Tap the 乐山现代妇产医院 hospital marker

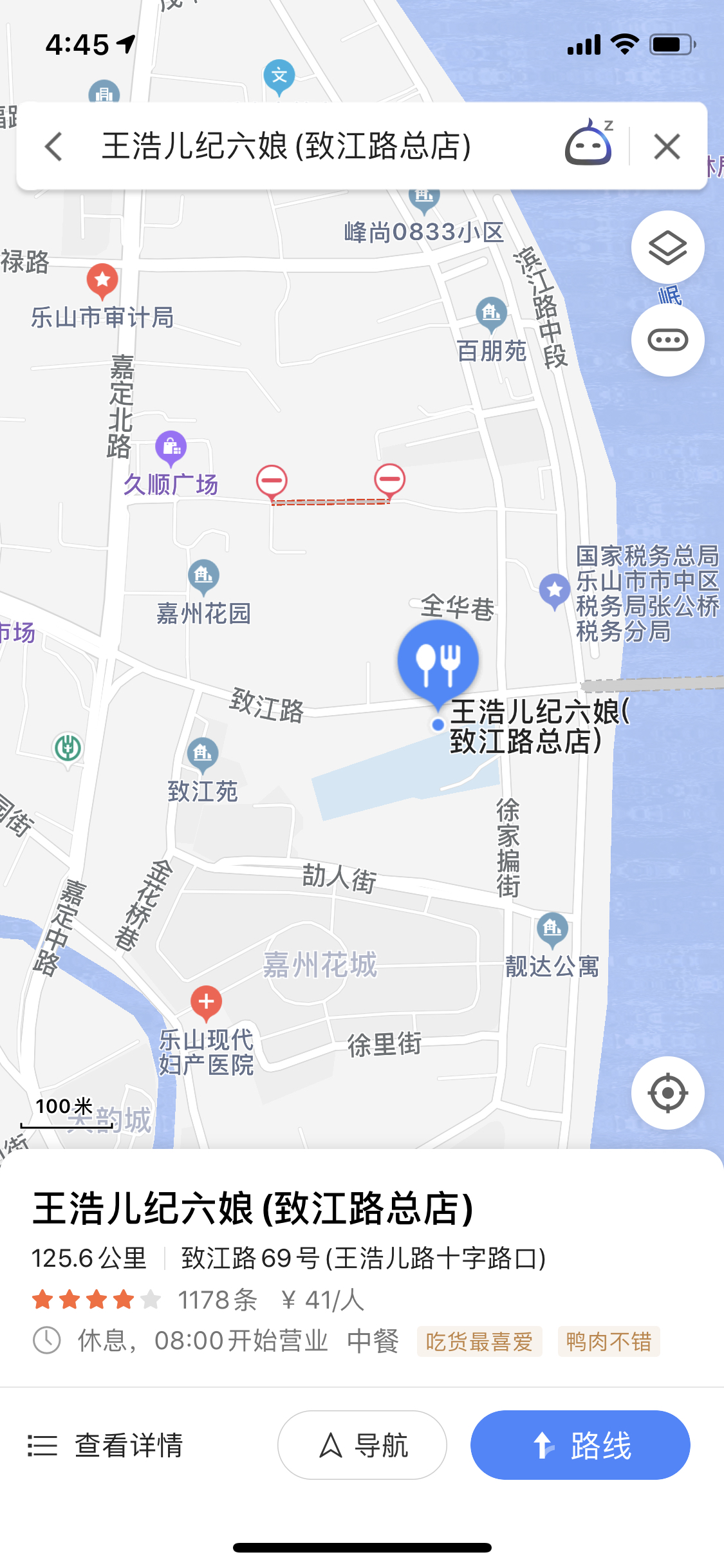point(207,1002)
